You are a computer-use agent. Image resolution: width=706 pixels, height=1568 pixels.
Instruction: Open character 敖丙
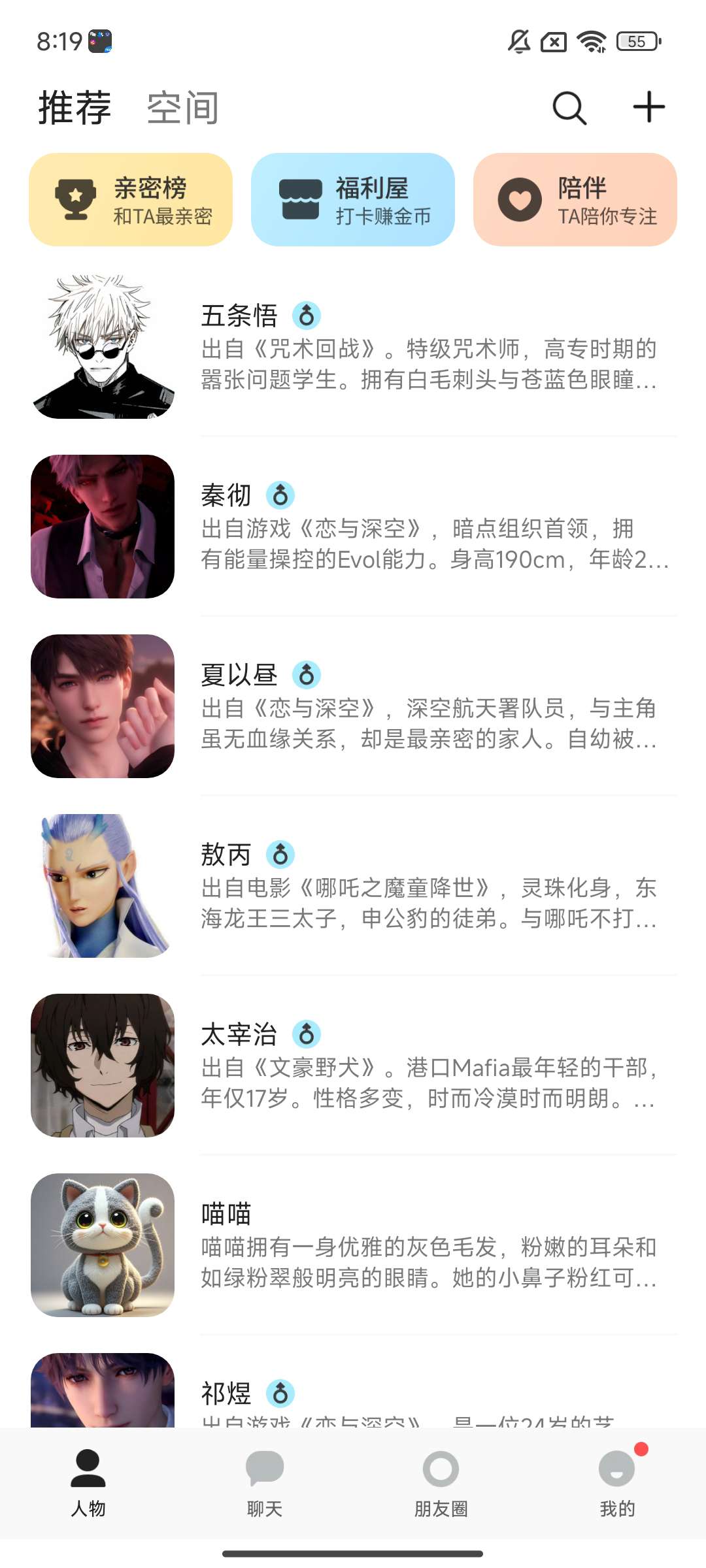point(353,886)
